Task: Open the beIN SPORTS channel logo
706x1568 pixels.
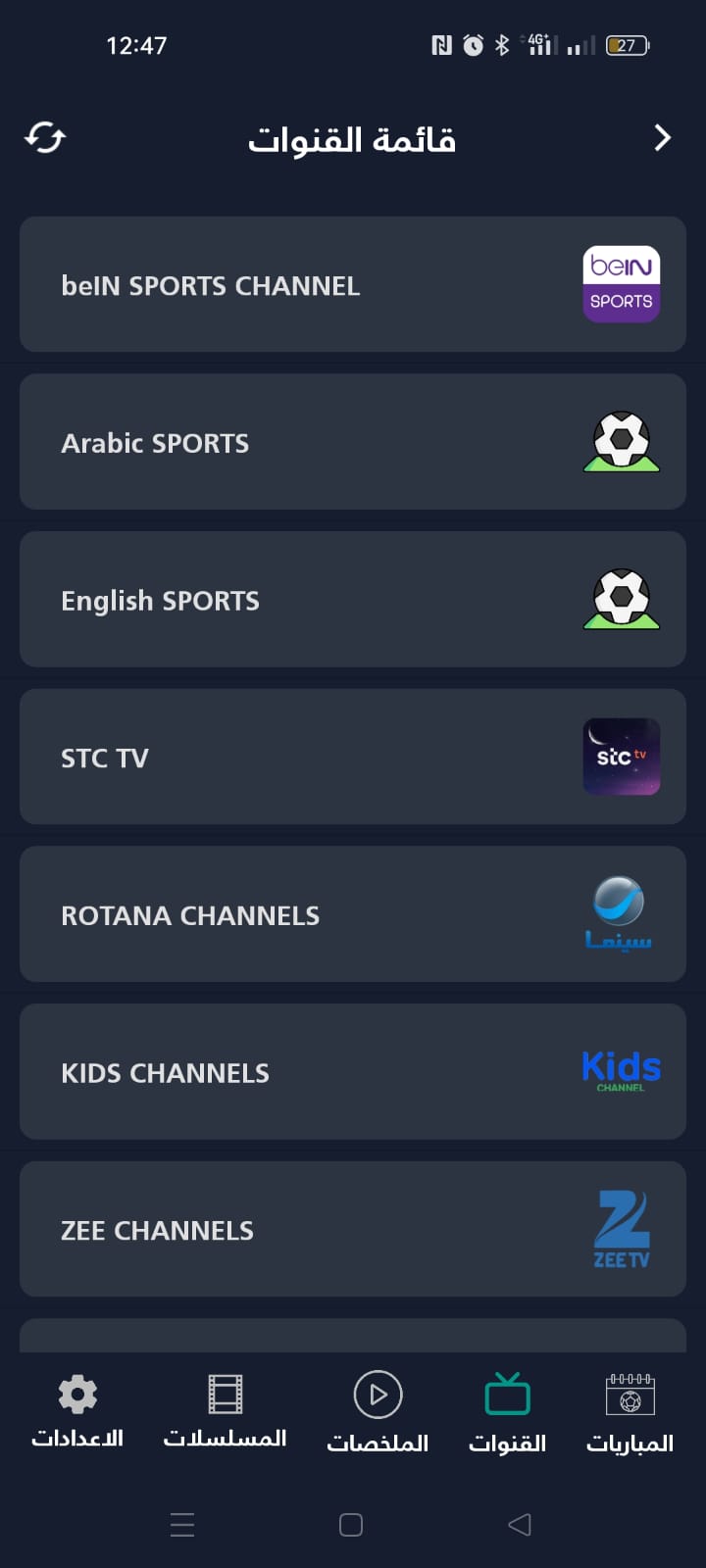Action: (x=622, y=284)
